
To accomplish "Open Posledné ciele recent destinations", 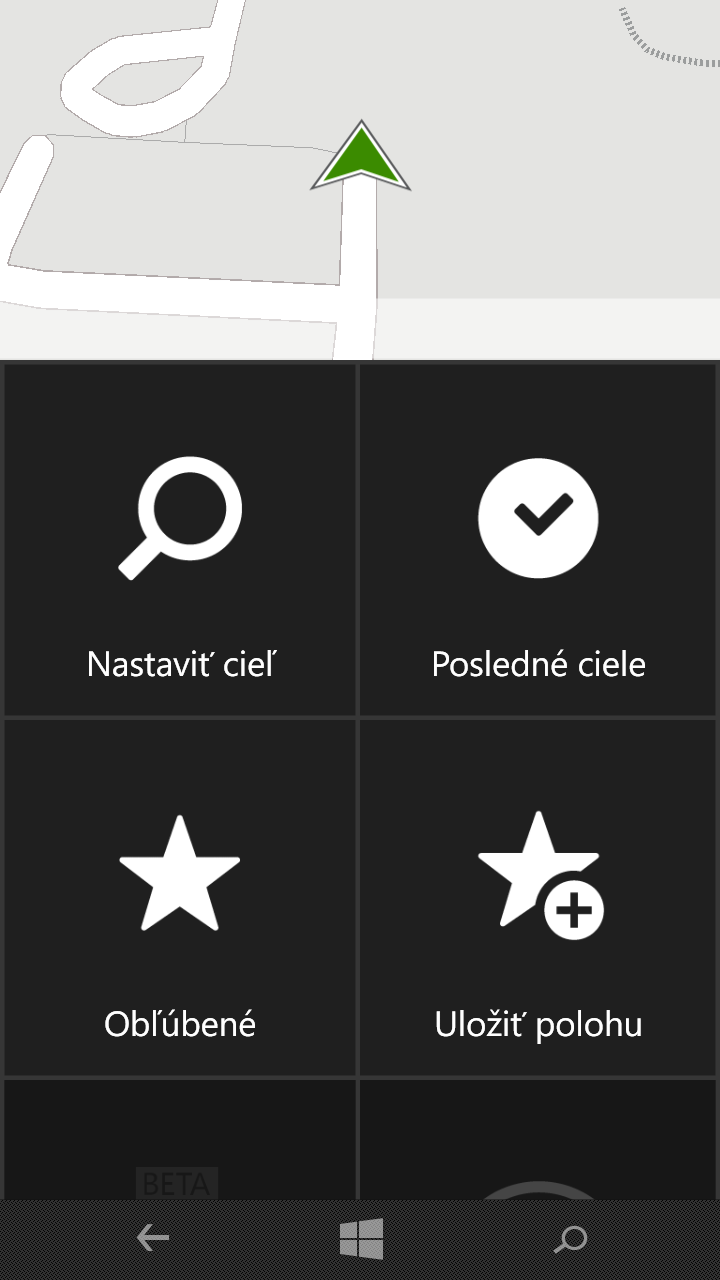I will point(538,540).
